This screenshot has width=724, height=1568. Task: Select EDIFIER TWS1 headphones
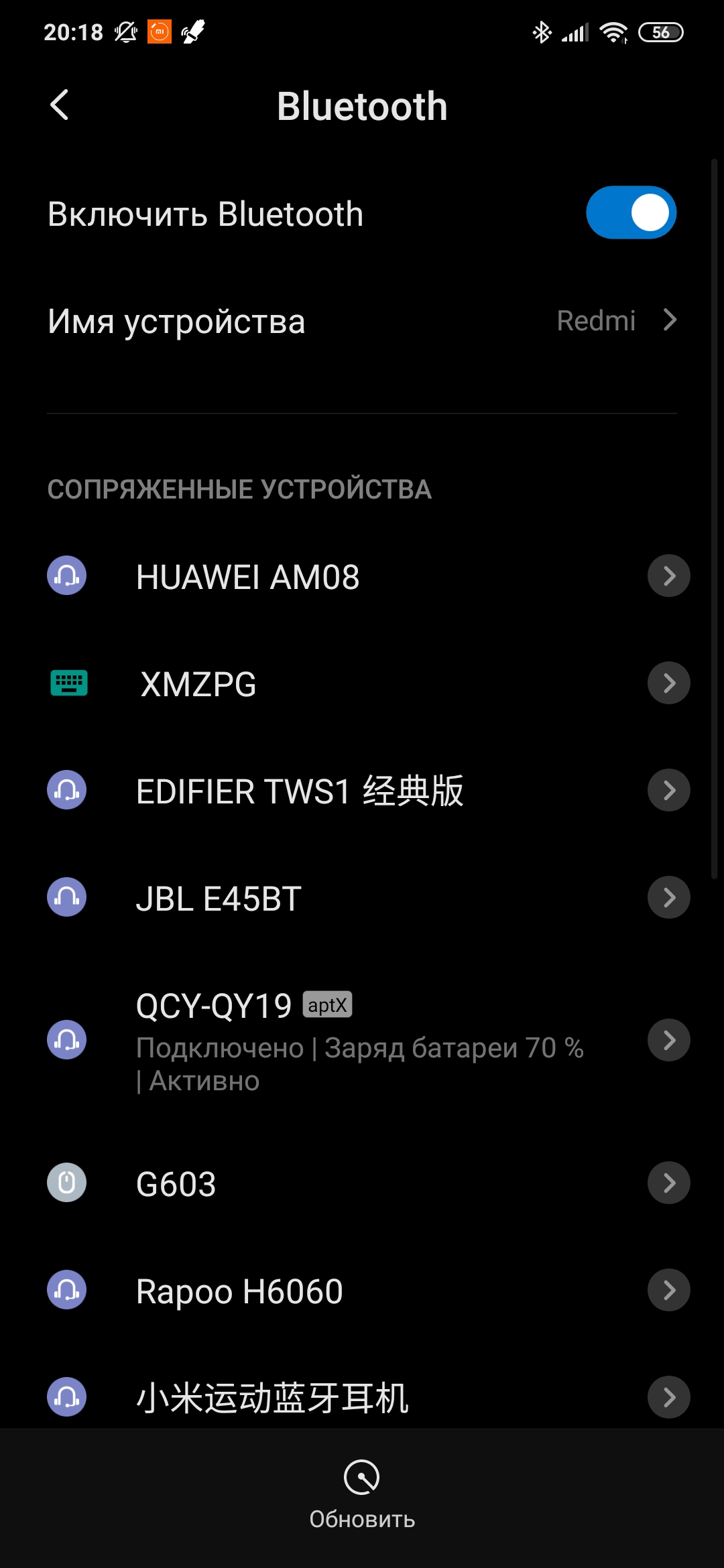(299, 791)
